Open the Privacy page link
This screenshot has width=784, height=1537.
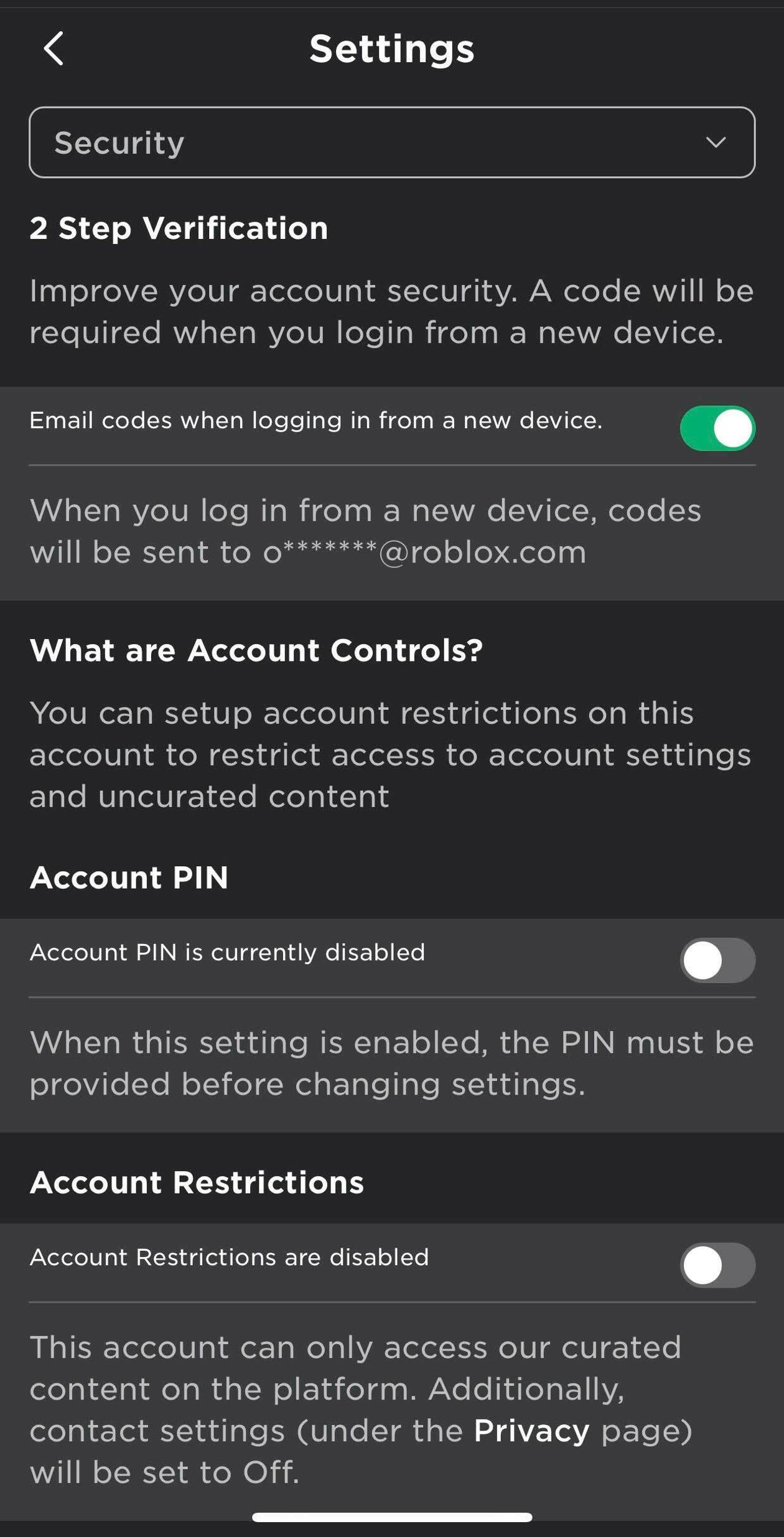531,1431
